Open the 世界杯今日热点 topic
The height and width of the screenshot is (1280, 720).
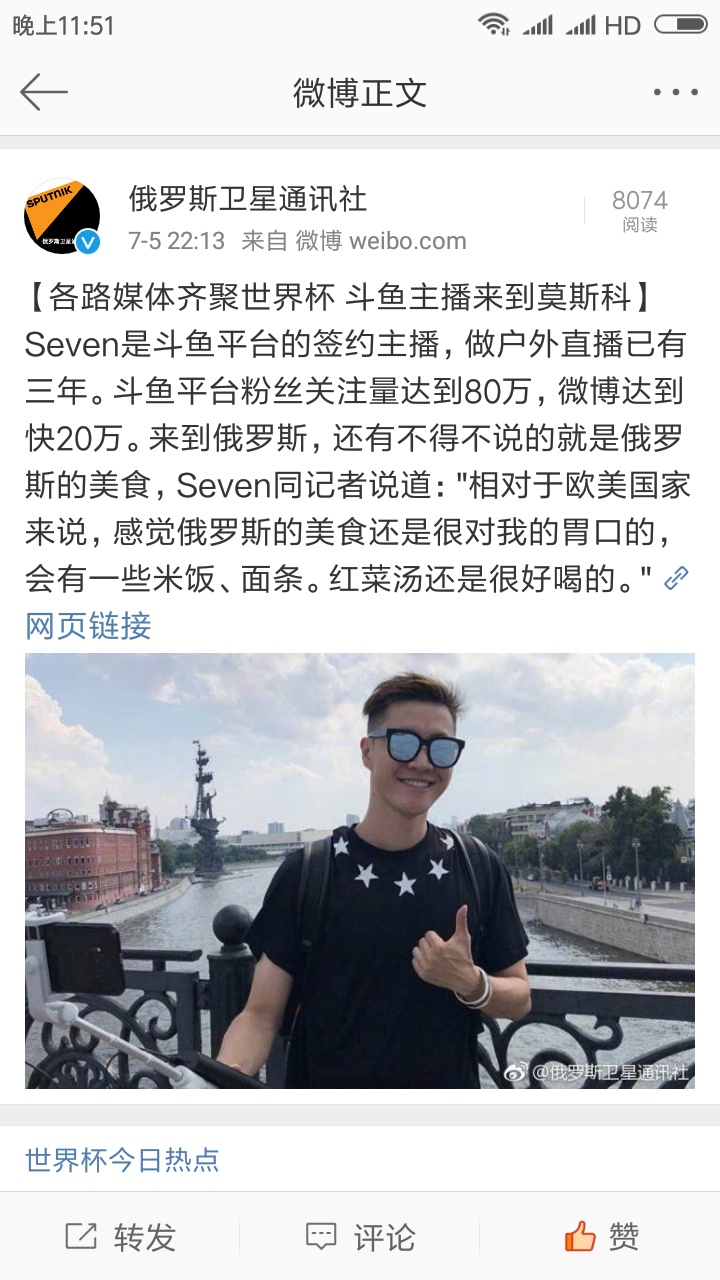click(122, 1159)
